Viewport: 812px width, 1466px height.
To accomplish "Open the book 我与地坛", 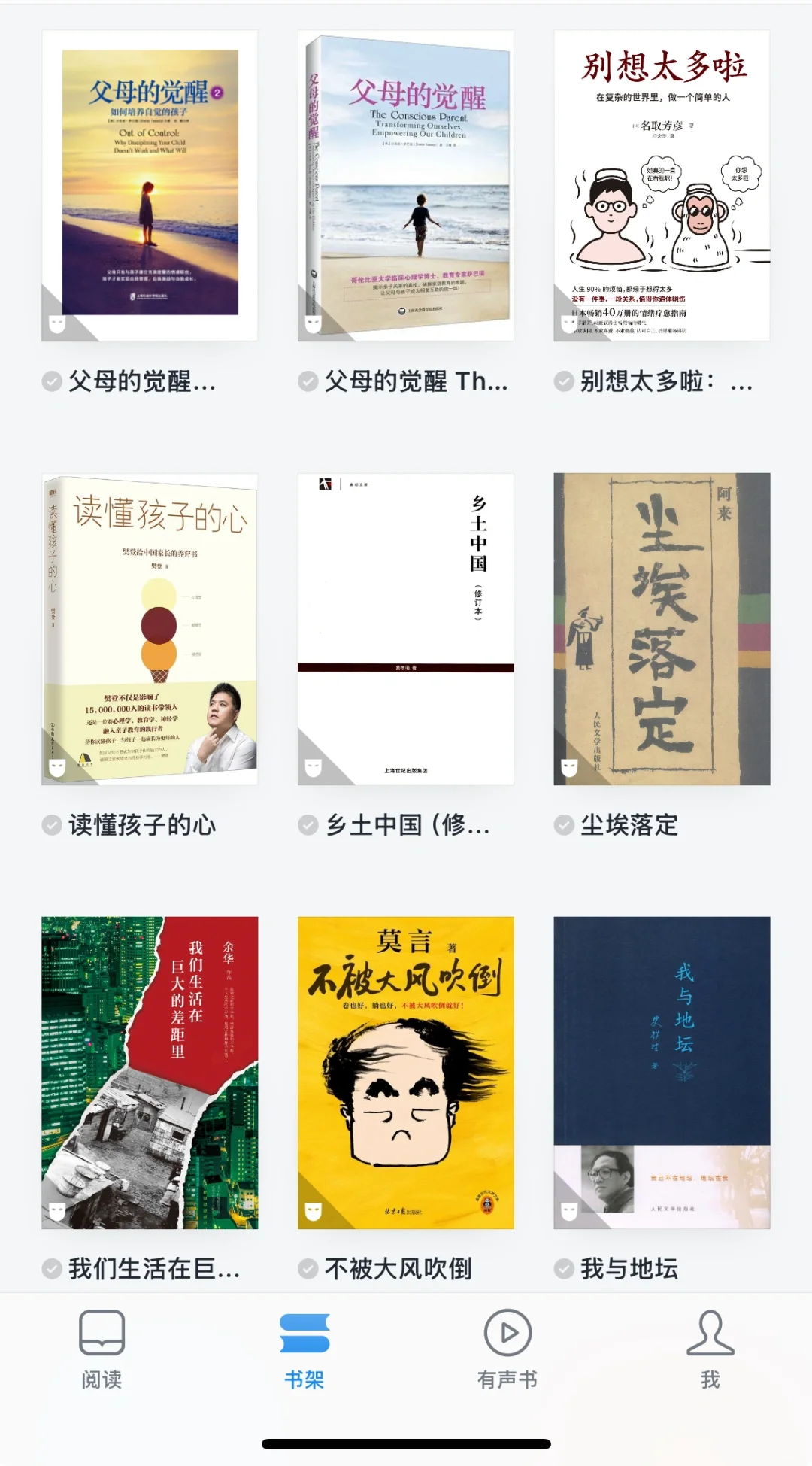I will click(662, 1073).
